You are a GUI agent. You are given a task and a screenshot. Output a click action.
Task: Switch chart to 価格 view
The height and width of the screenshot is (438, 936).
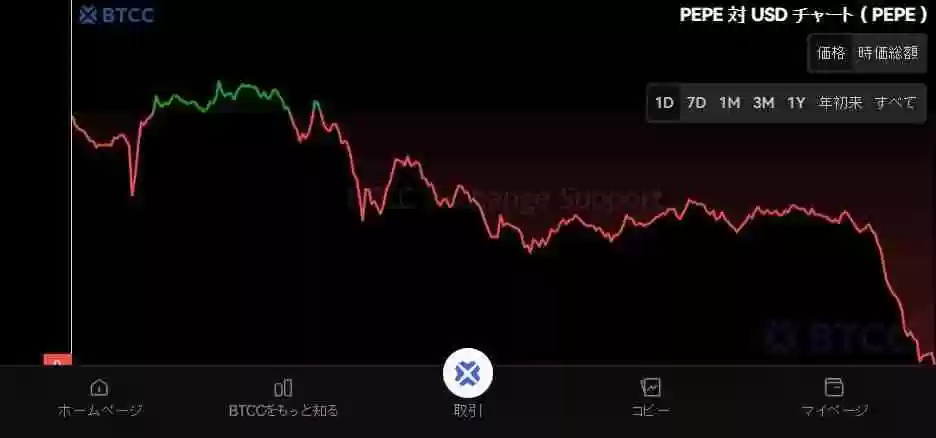point(831,53)
